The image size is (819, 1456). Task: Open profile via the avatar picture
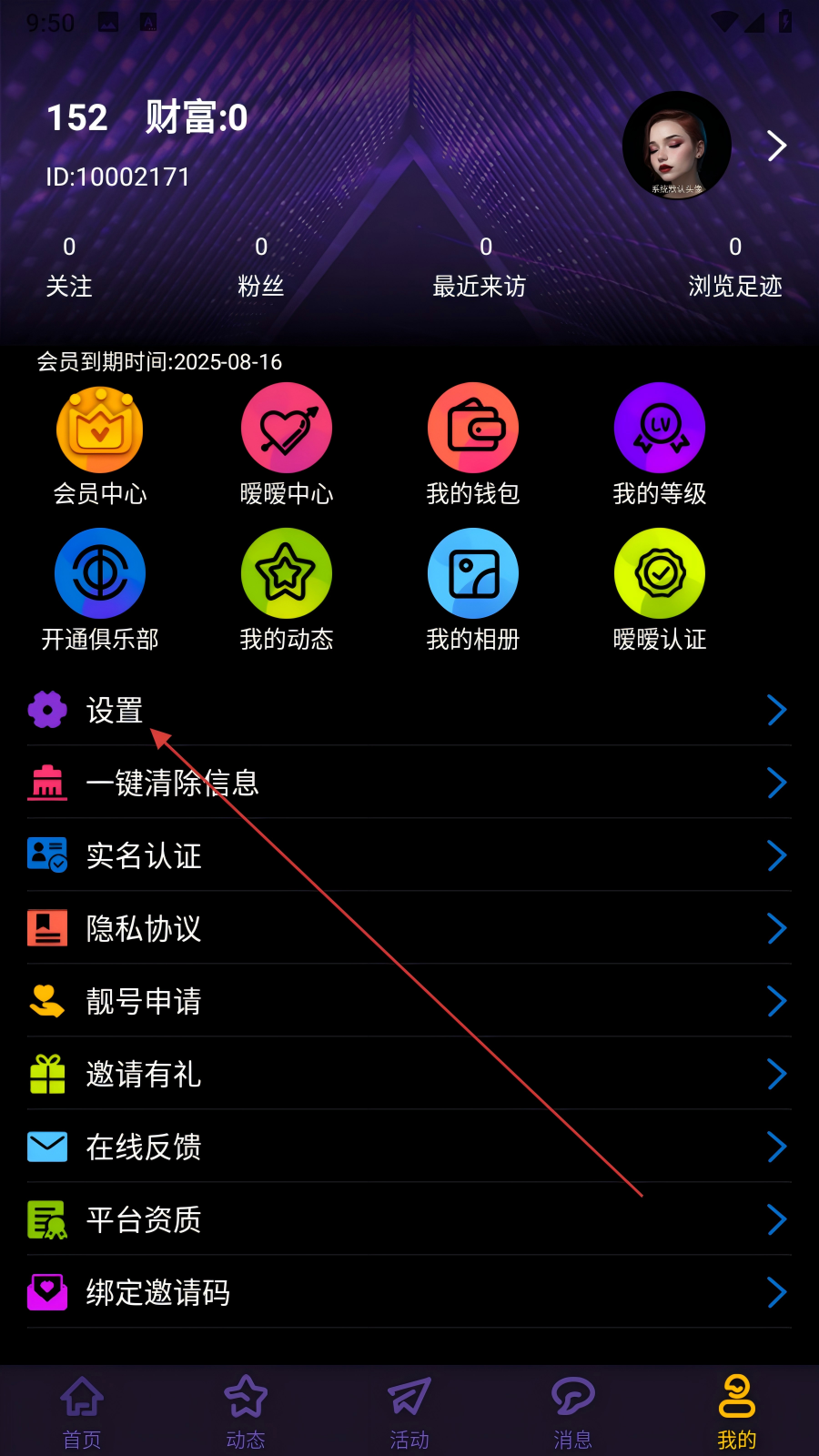click(676, 146)
